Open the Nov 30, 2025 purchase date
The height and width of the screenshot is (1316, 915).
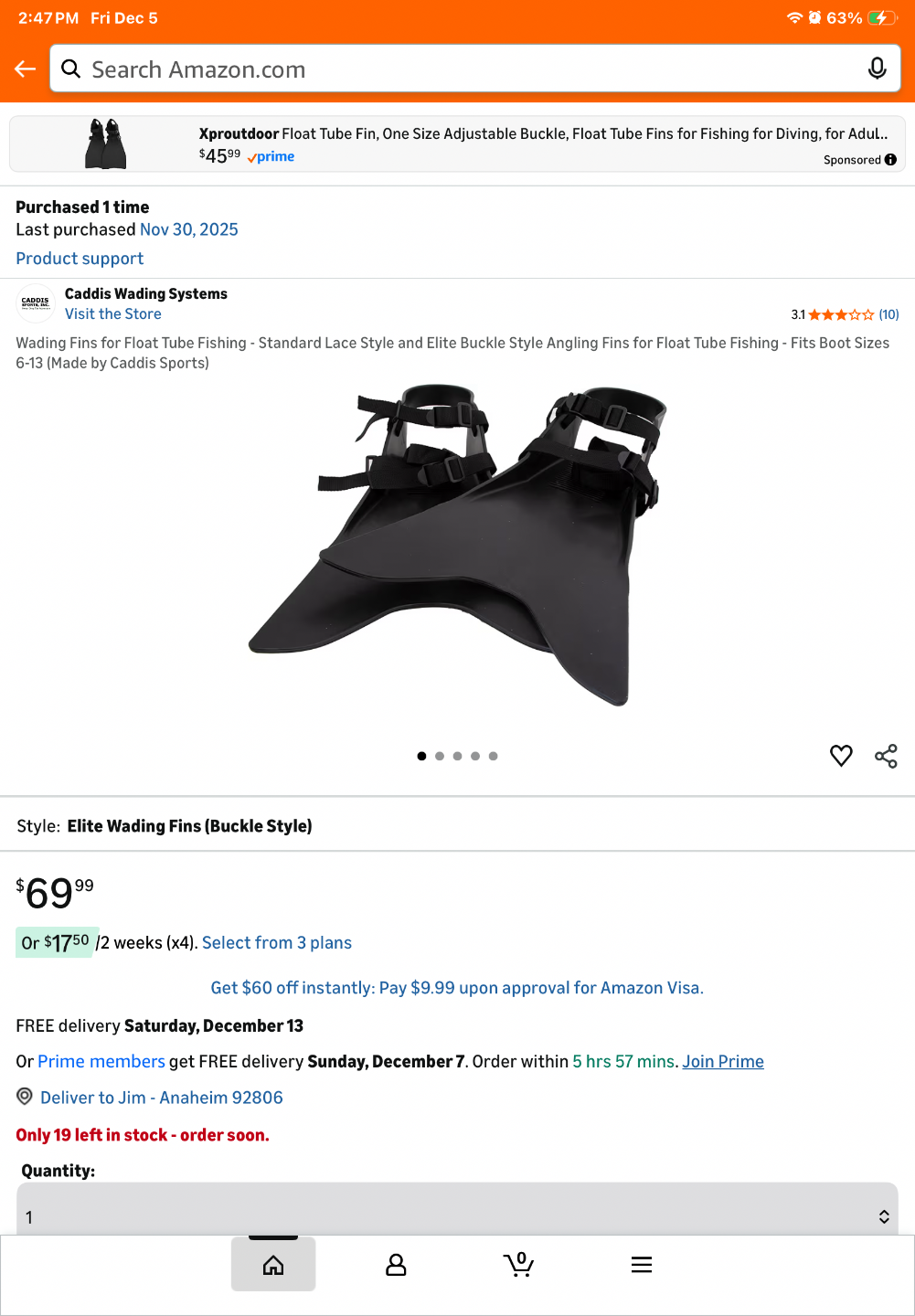188,229
